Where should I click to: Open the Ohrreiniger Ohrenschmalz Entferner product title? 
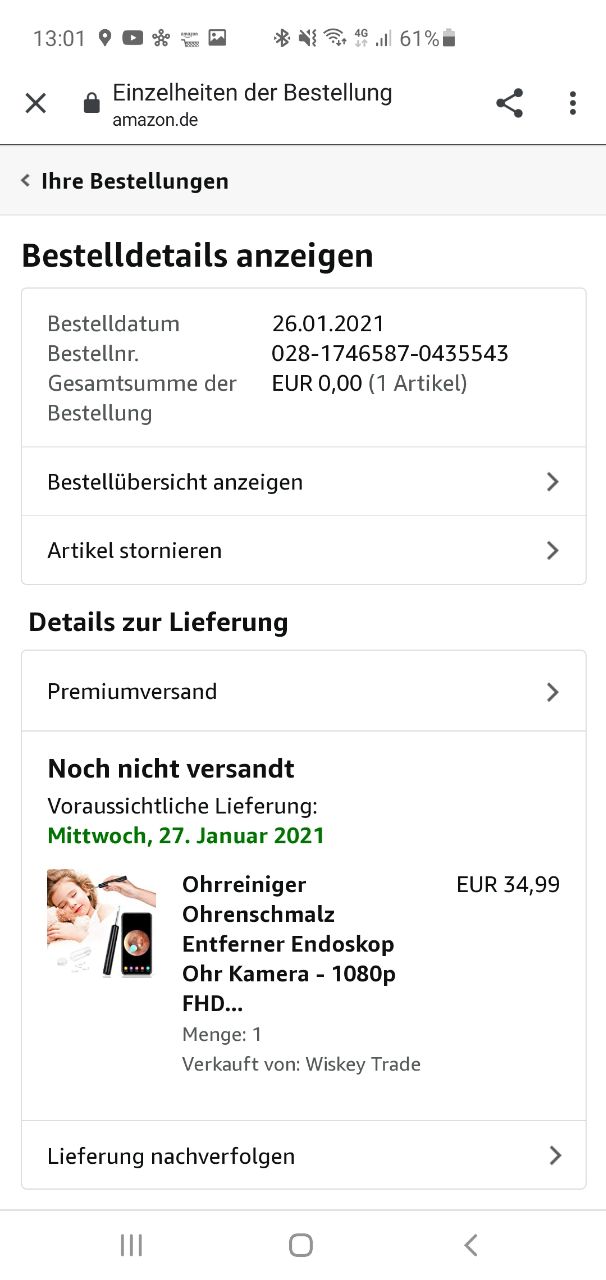click(288, 943)
